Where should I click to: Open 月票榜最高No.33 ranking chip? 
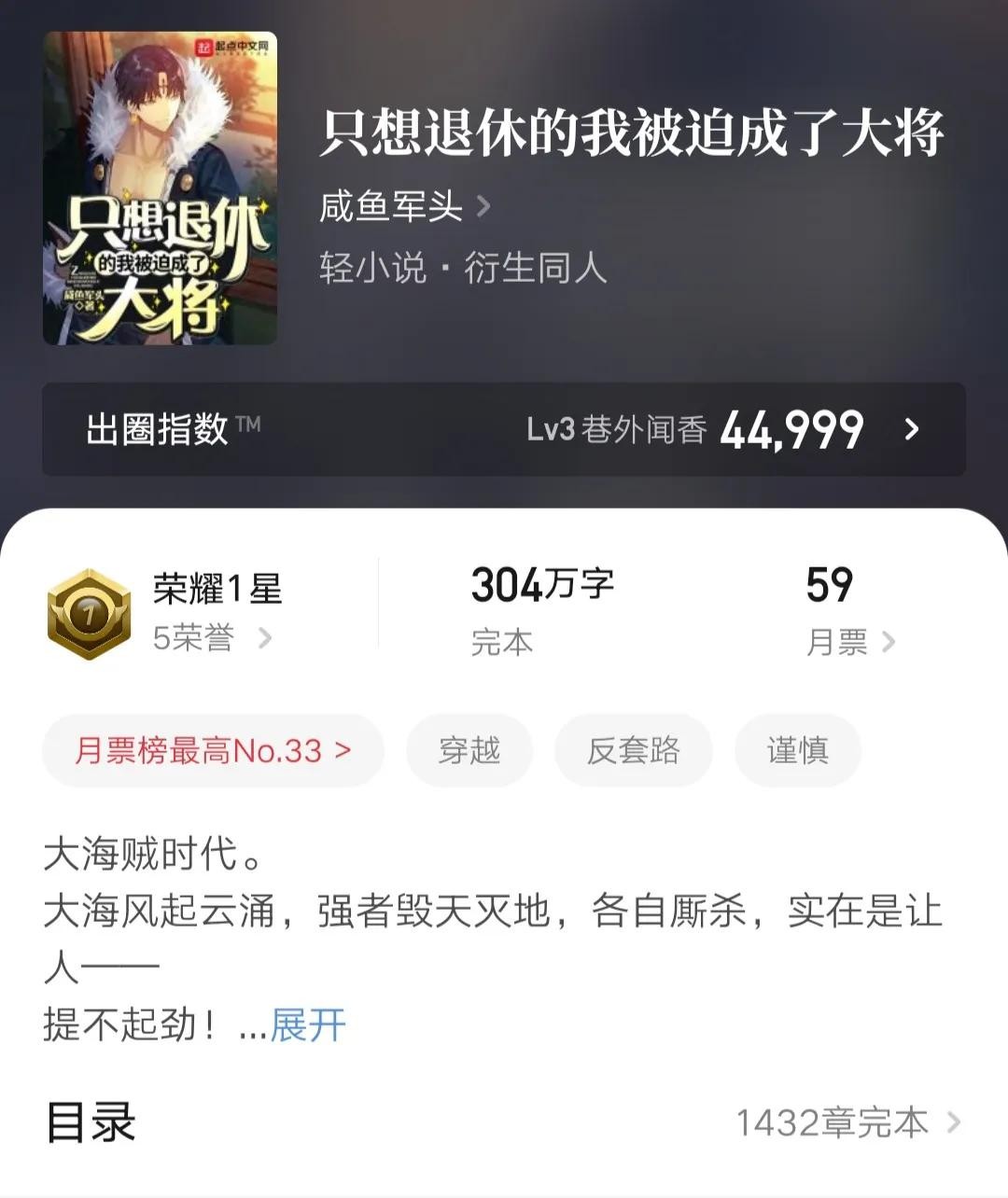[213, 750]
